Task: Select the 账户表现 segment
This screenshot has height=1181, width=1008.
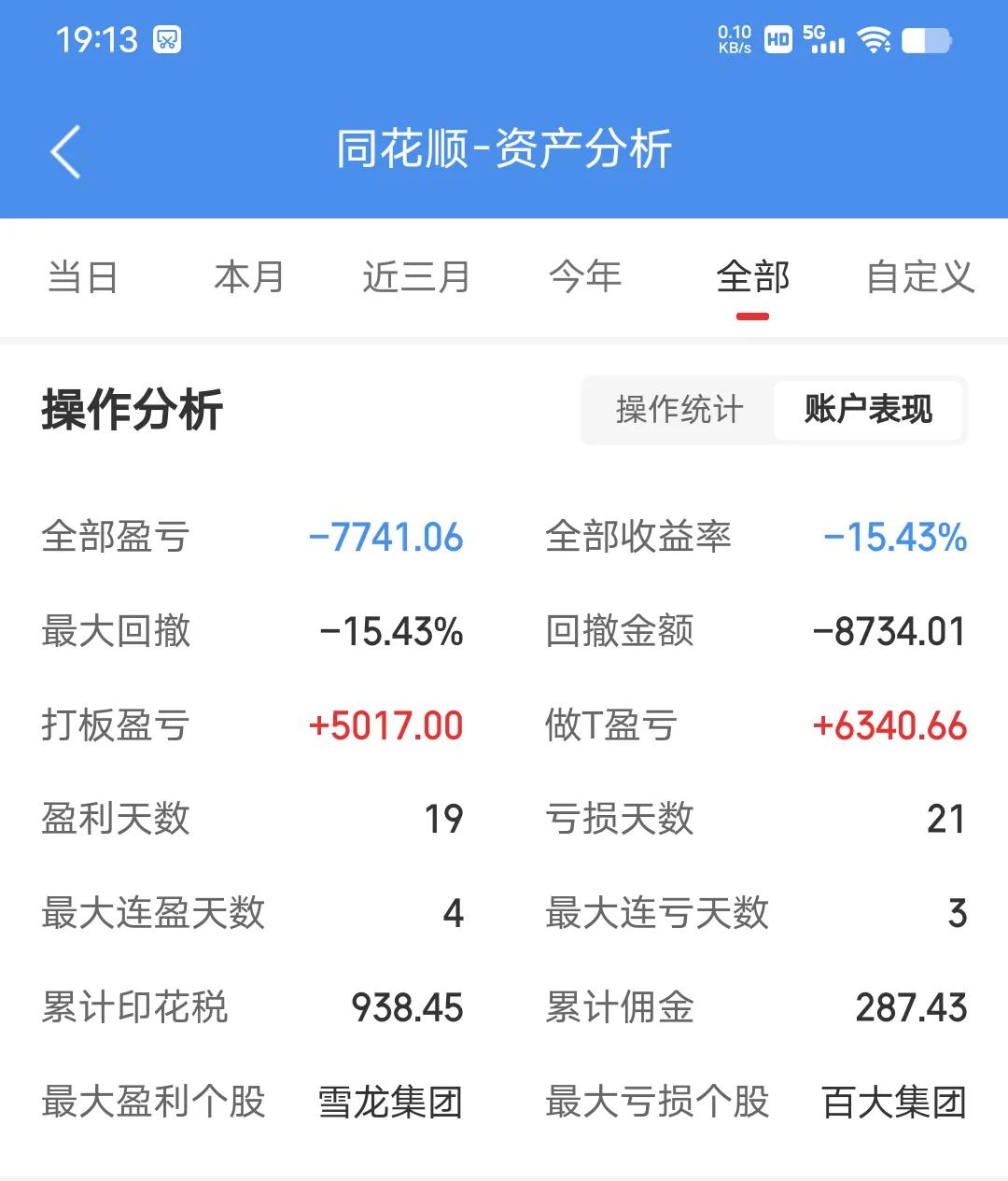Action: coord(868,410)
